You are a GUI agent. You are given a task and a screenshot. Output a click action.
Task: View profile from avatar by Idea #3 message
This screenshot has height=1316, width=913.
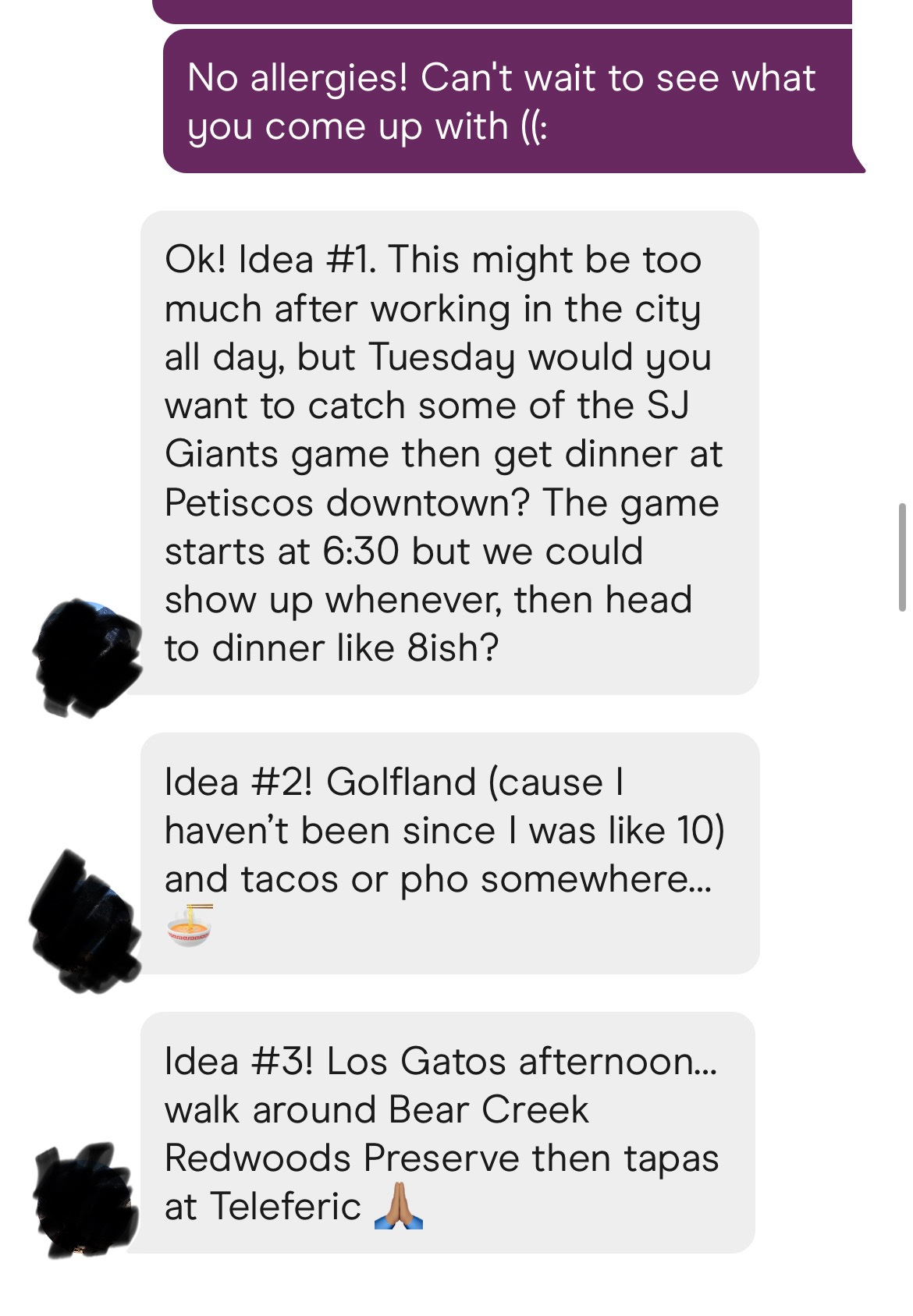86,1199
